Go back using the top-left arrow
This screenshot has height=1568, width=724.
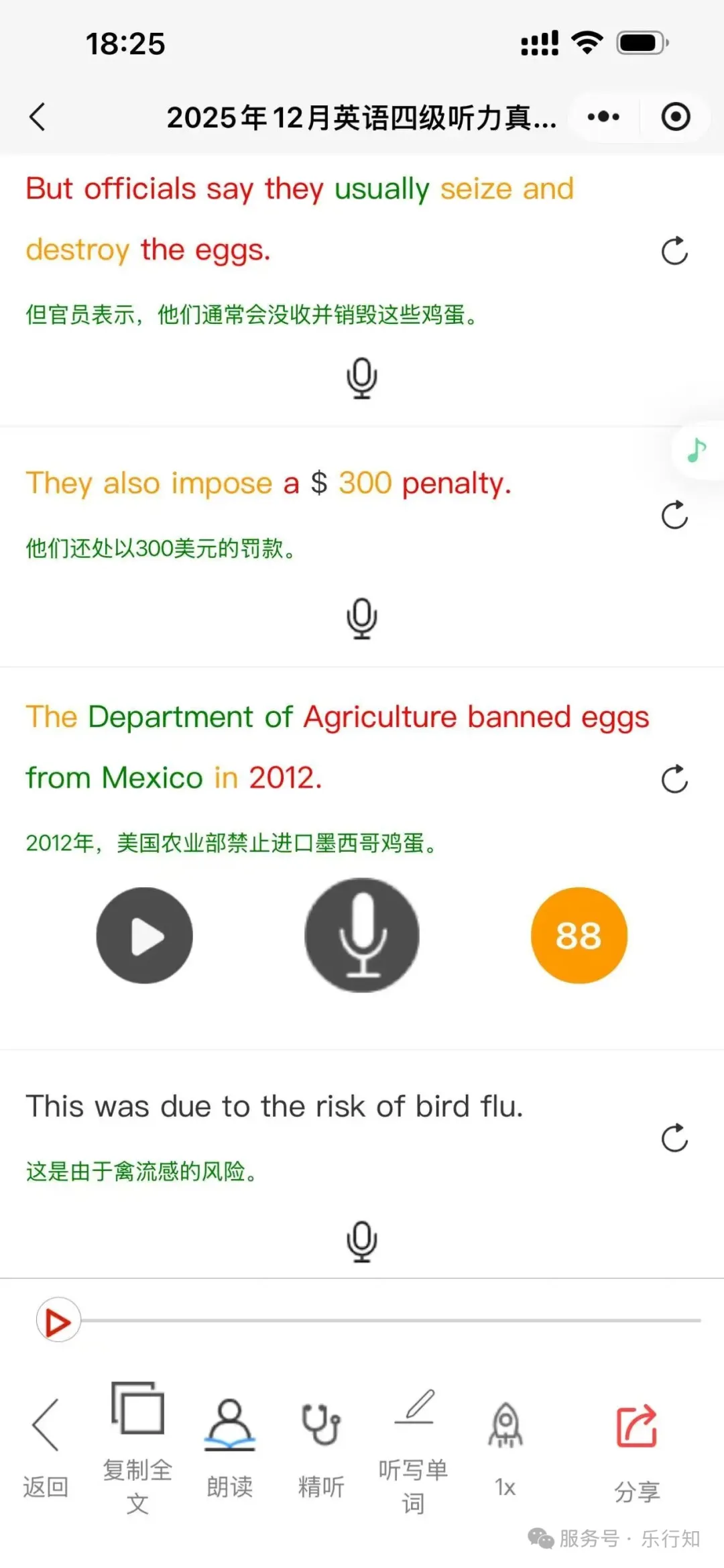click(38, 117)
